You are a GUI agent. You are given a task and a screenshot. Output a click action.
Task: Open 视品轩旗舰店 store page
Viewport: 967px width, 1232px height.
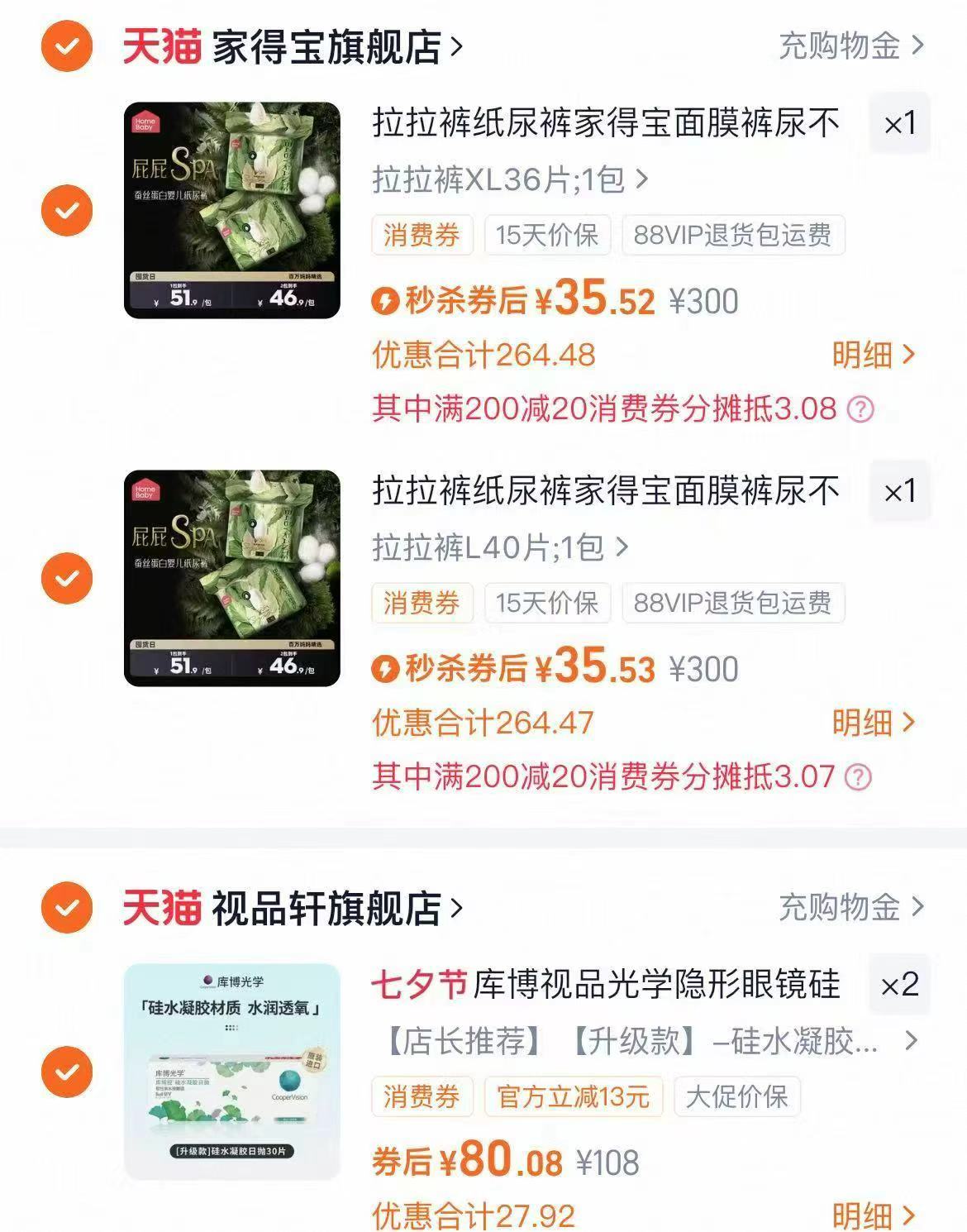(x=331, y=908)
